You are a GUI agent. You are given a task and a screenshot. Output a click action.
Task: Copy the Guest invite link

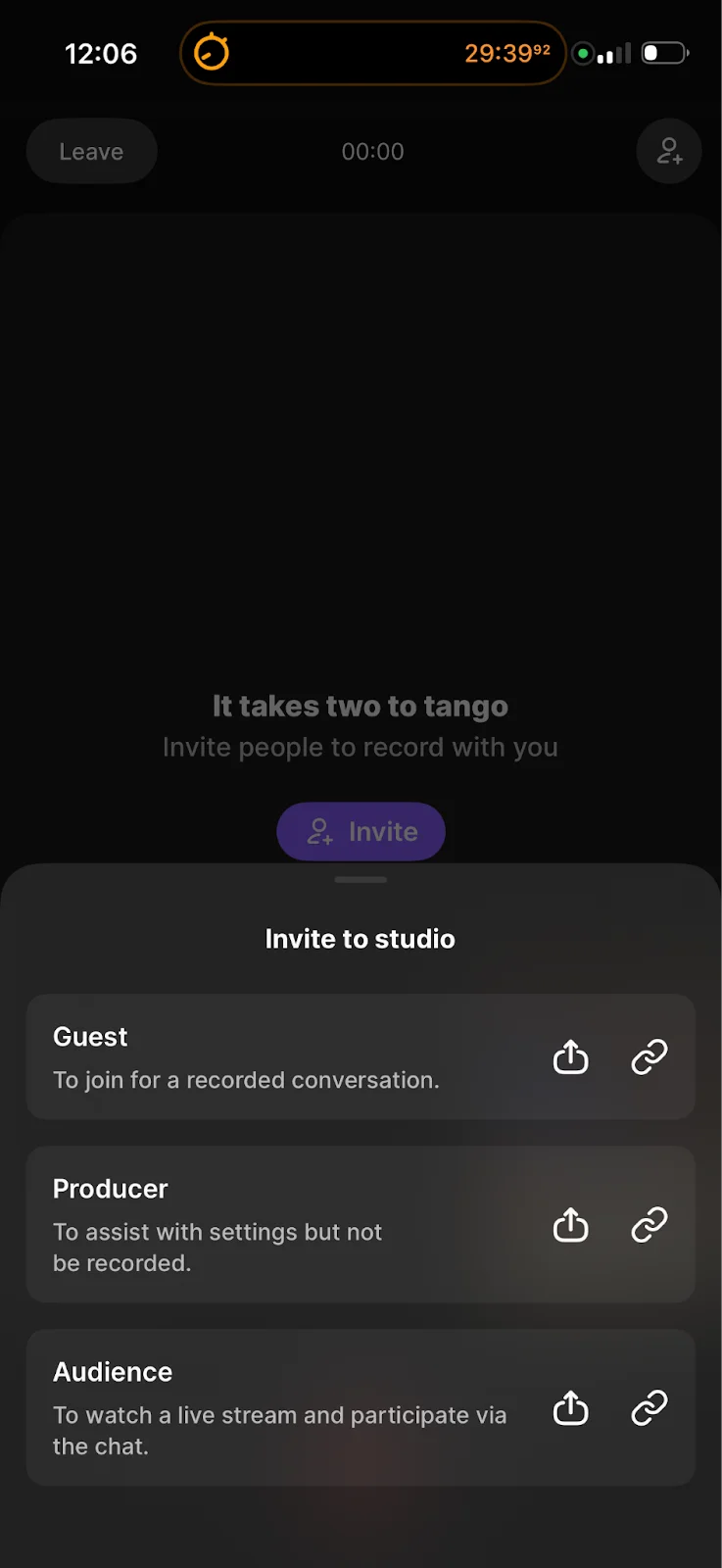click(649, 1057)
